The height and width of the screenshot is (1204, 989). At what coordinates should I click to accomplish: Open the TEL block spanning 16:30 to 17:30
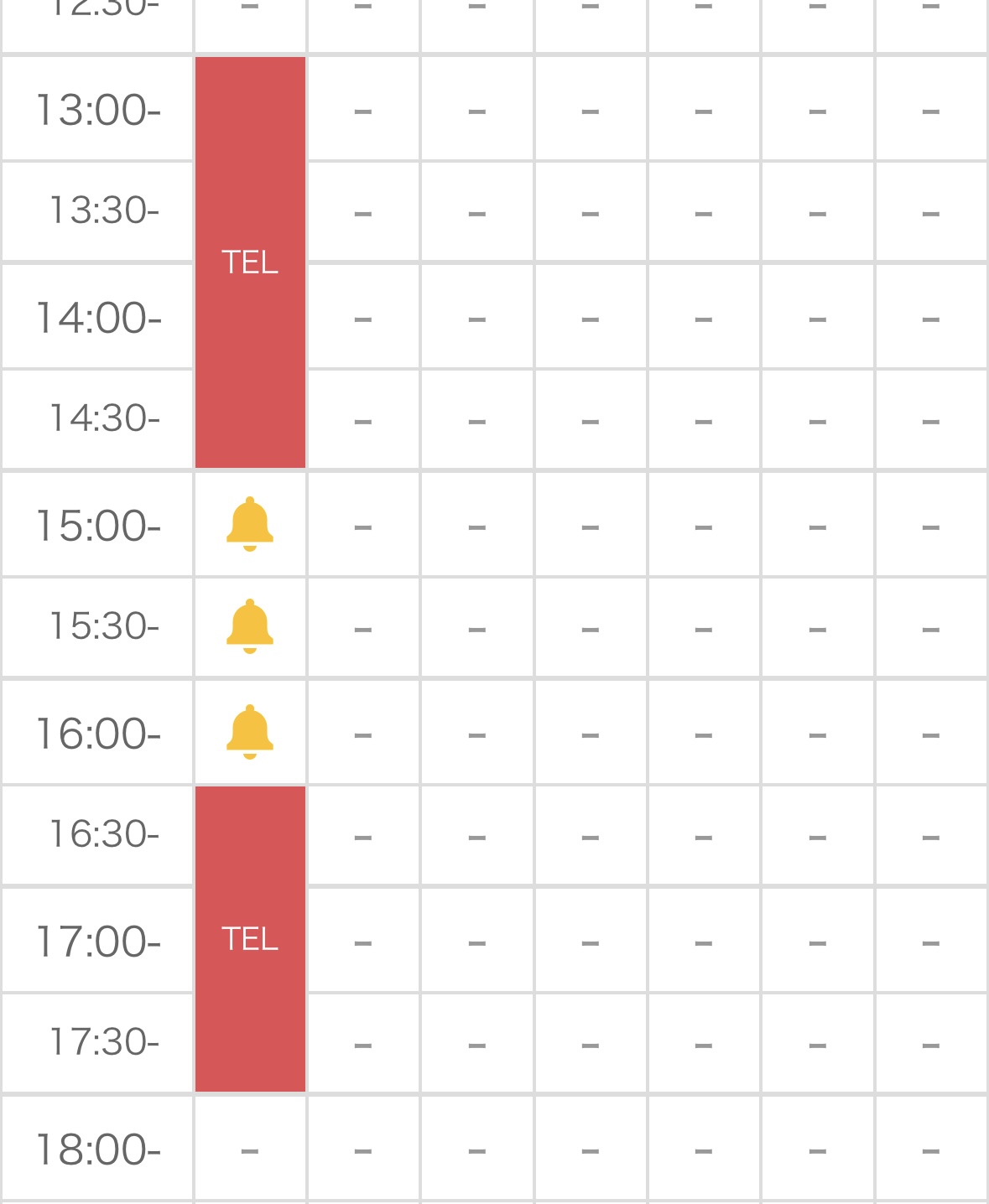coord(250,938)
